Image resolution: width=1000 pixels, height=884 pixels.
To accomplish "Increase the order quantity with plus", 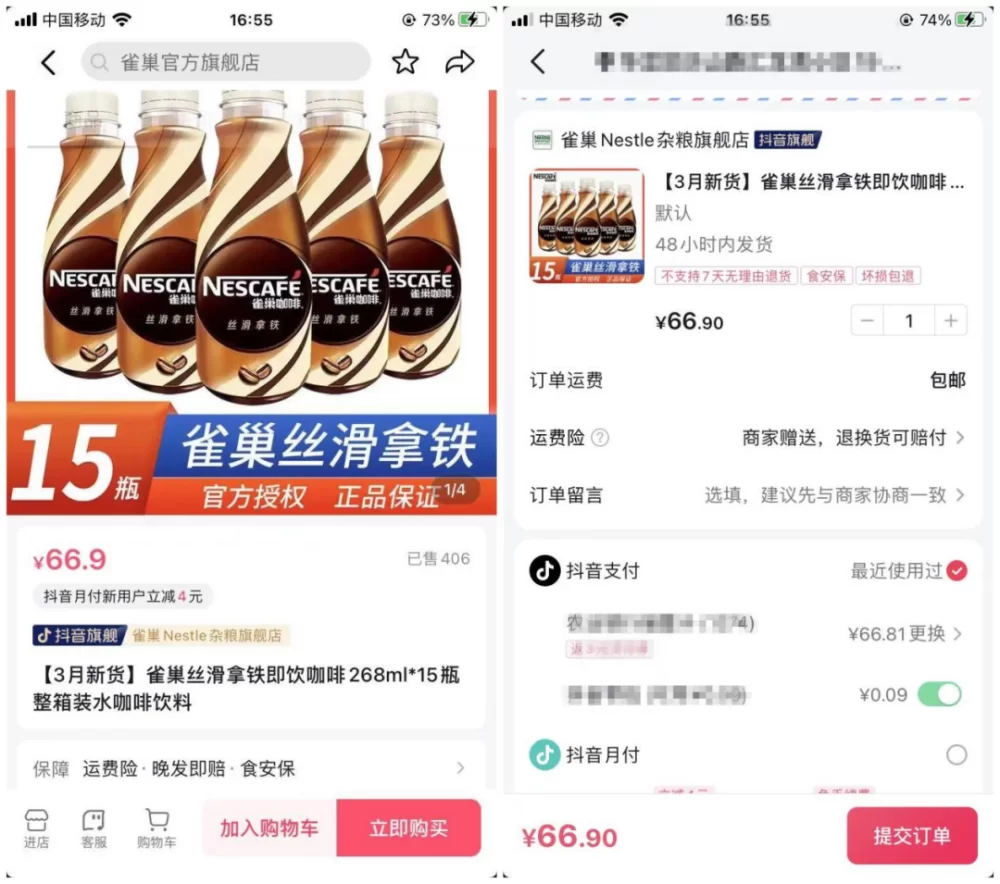I will [x=950, y=321].
